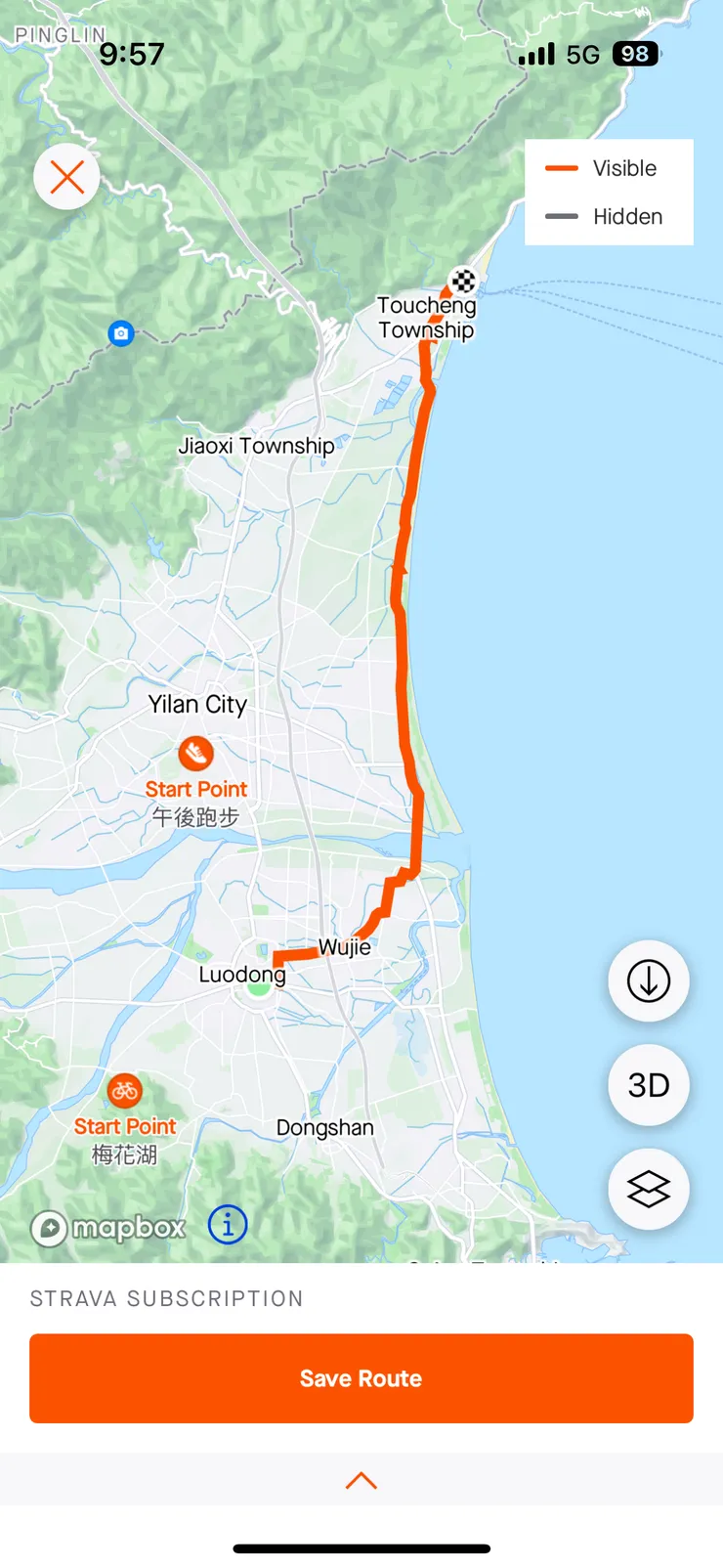723x1568 pixels.
Task: Close the route map view
Action: (x=66, y=177)
